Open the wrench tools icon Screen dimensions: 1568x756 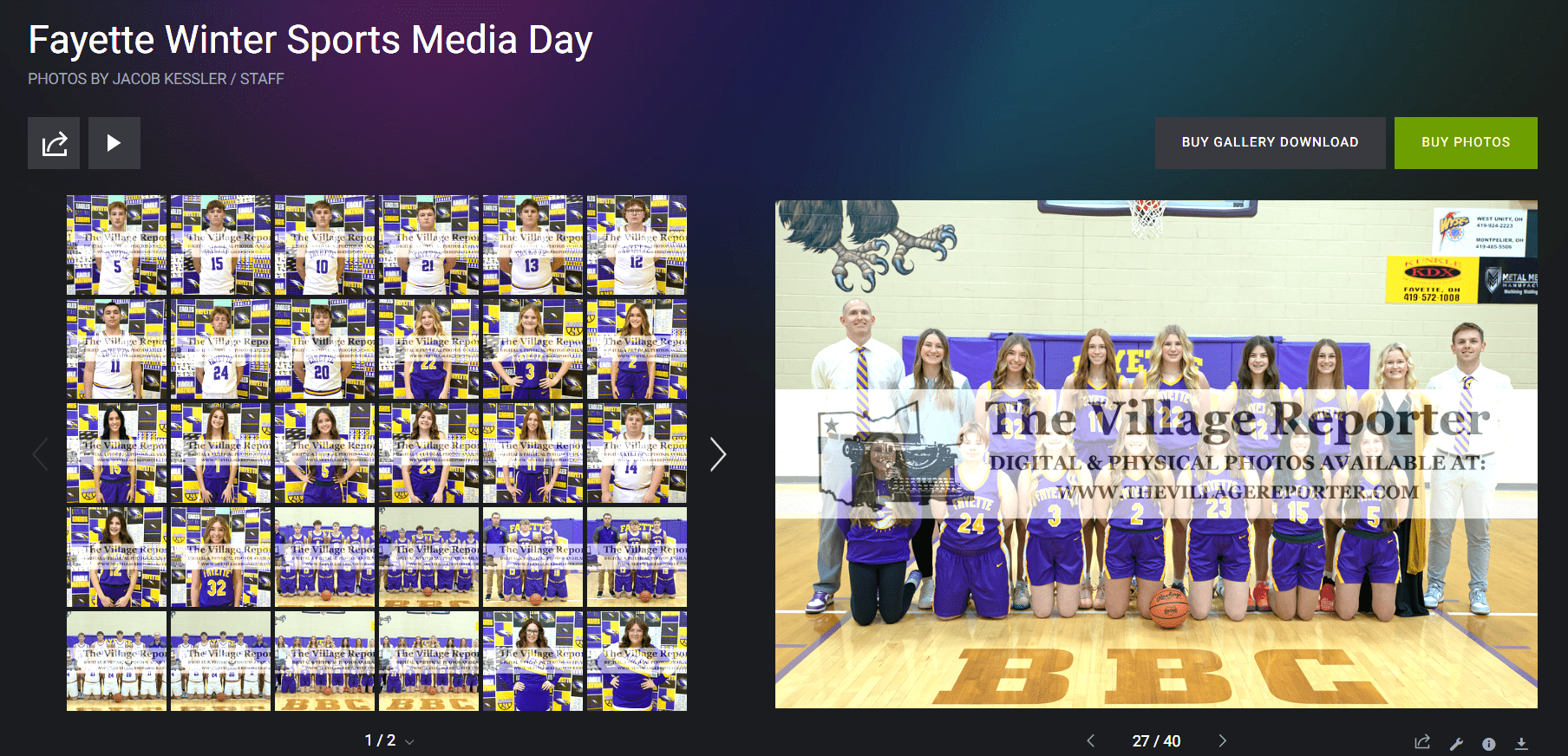coord(1456,744)
